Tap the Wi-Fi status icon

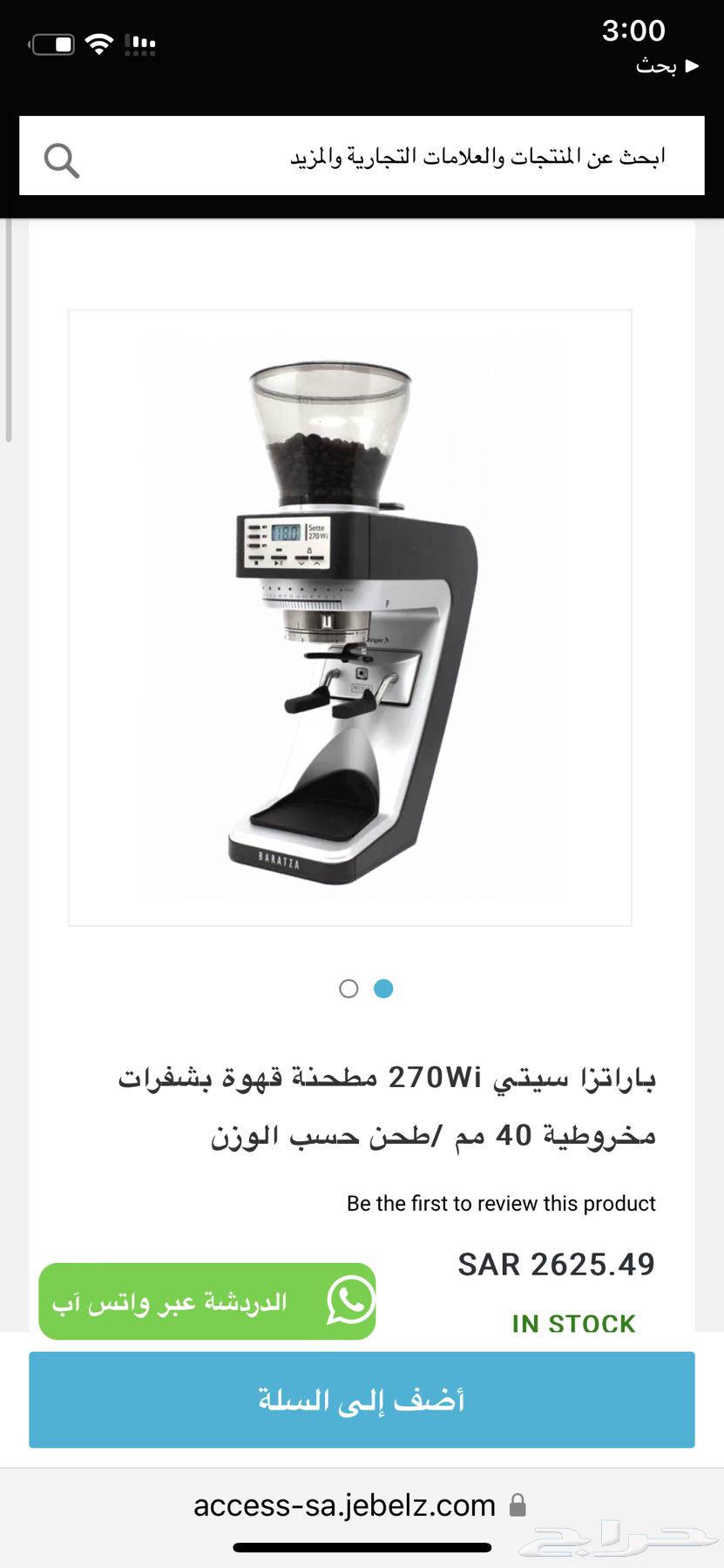coord(98,43)
